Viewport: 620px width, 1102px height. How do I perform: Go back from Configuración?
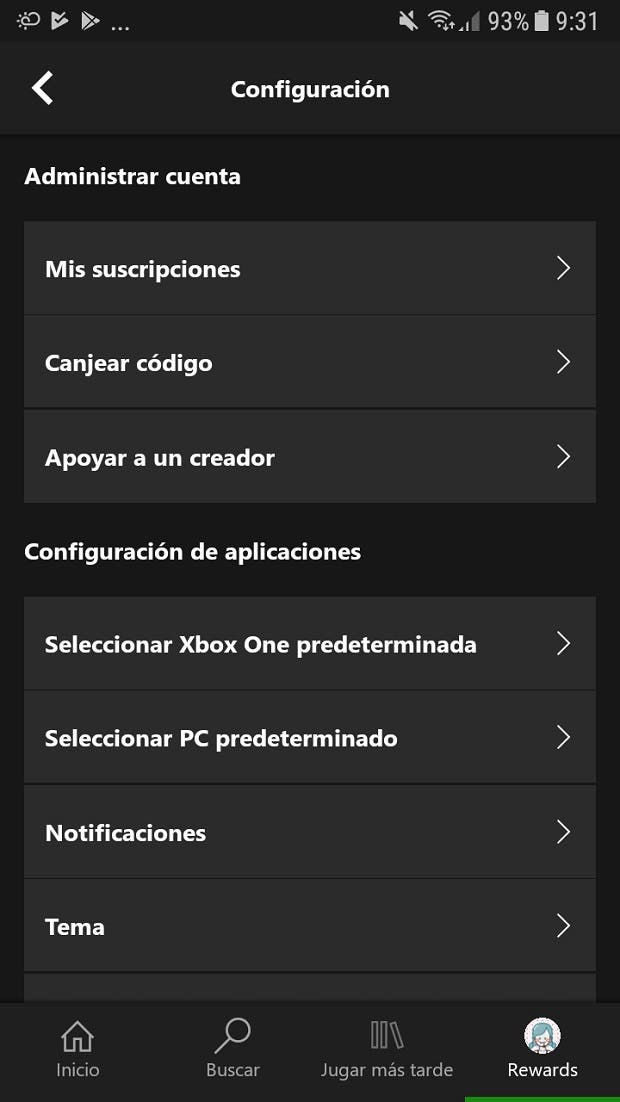tap(43, 89)
